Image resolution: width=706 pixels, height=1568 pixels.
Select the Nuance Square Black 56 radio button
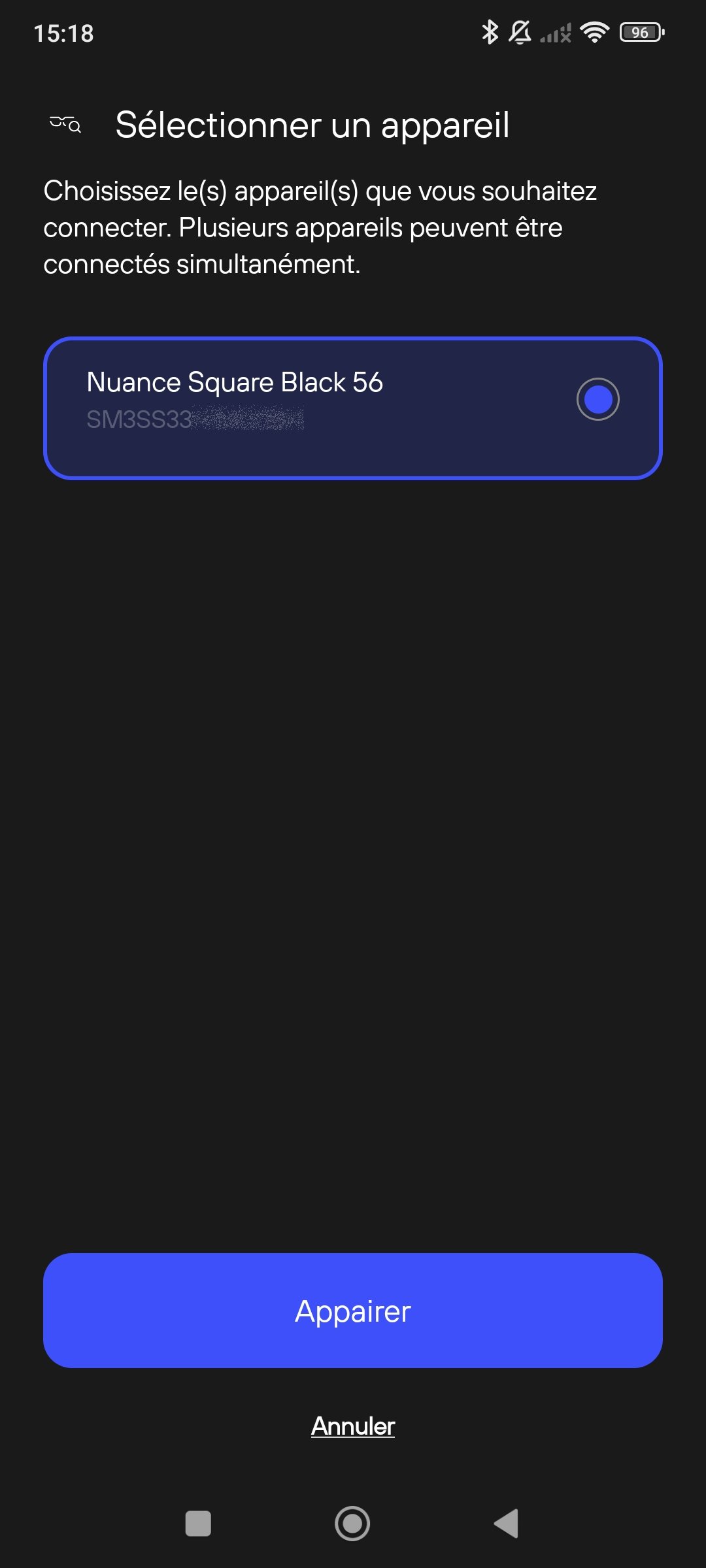click(597, 399)
